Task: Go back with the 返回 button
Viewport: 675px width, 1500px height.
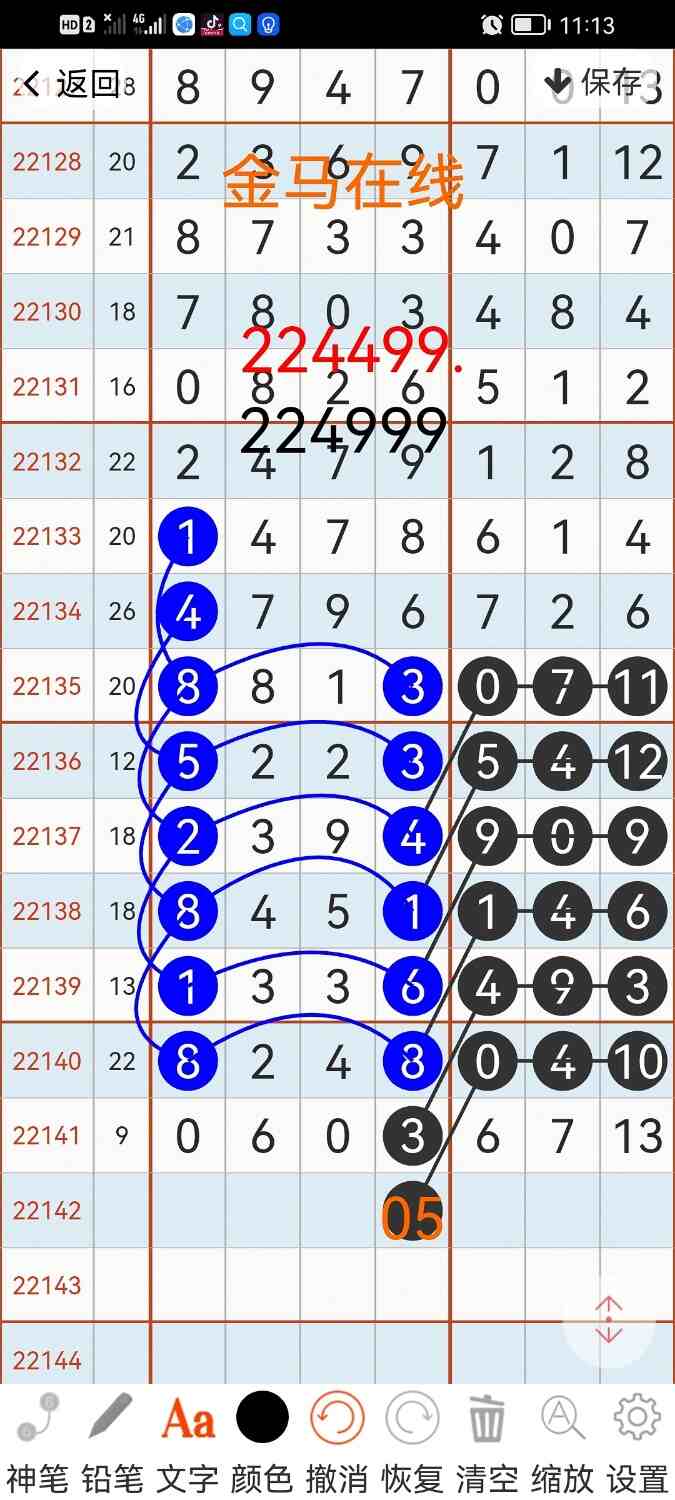Action: pos(70,84)
